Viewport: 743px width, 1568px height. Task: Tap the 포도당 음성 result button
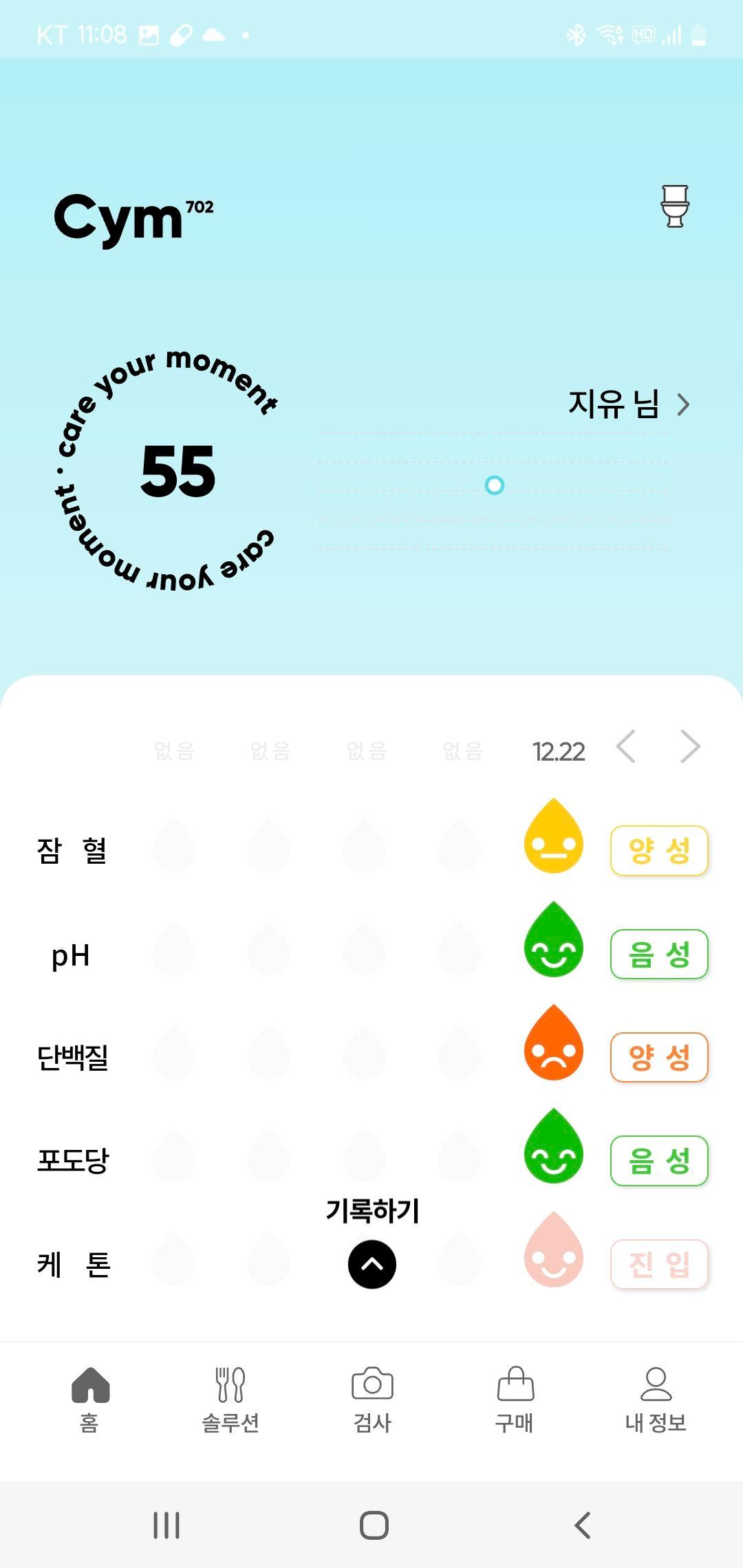tap(658, 1161)
